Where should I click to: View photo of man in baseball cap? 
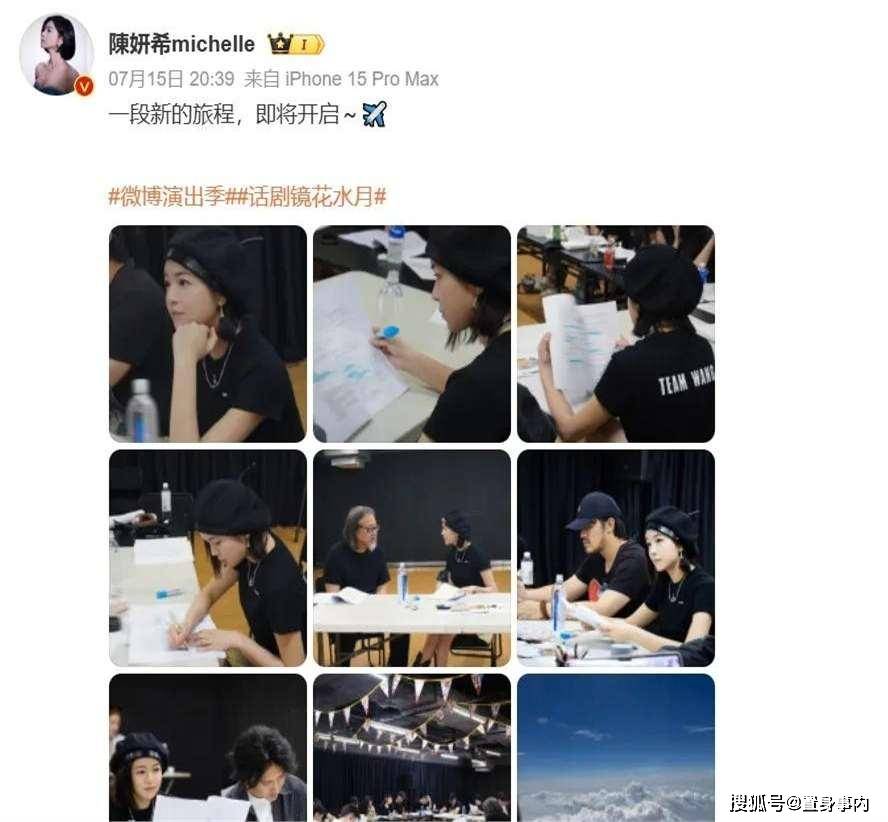coord(615,558)
